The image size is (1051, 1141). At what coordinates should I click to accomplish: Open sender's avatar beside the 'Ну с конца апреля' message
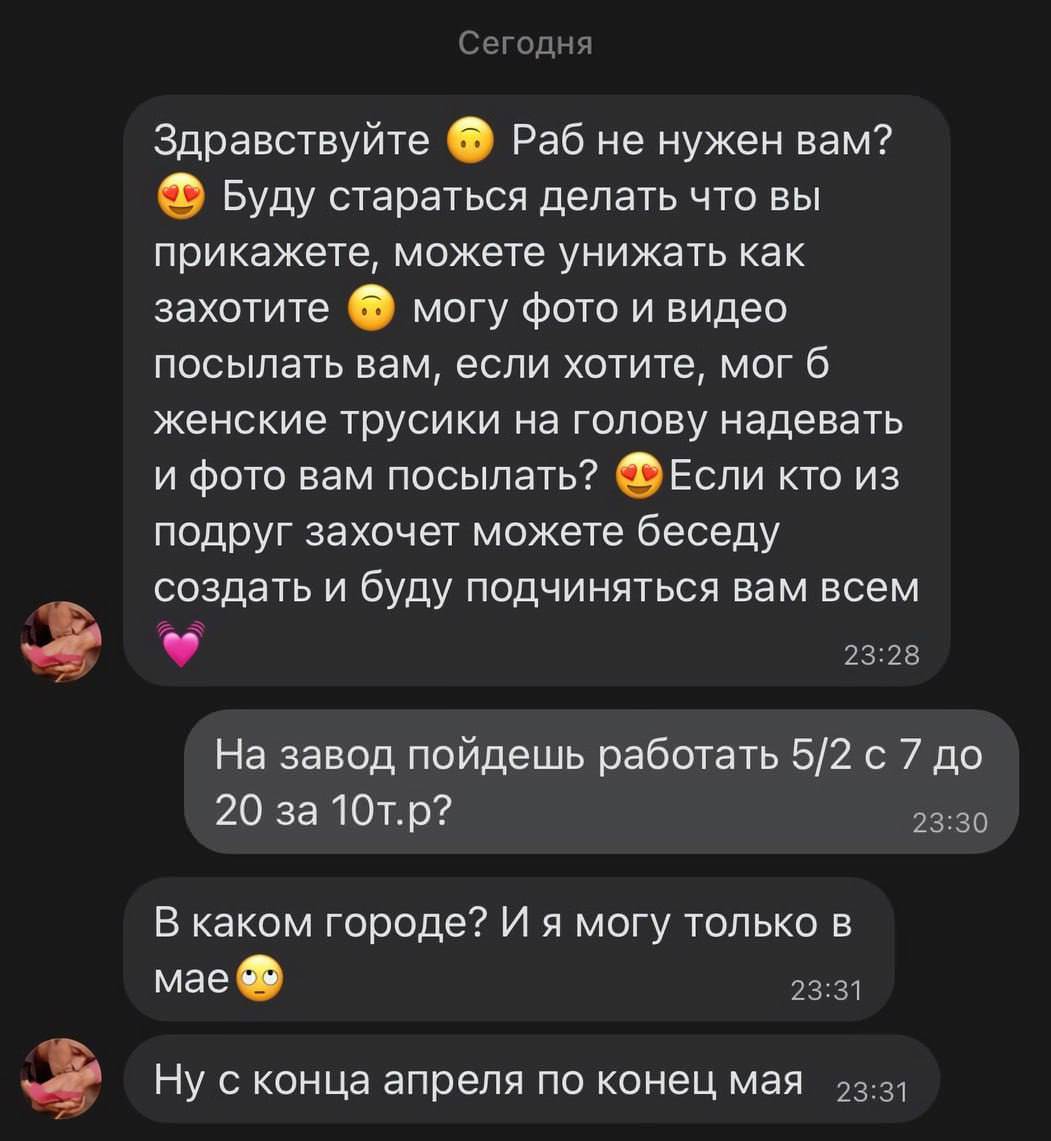coord(62,1078)
